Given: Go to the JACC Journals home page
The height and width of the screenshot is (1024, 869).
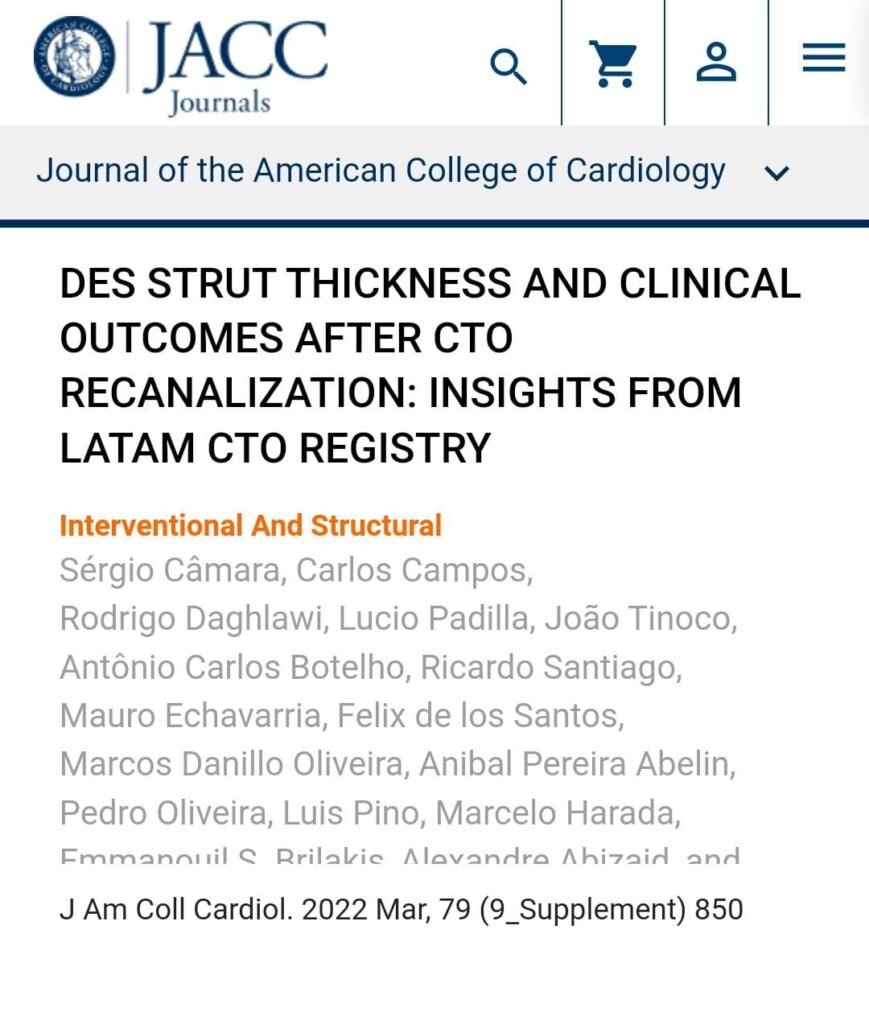Looking at the screenshot, I should click(180, 62).
